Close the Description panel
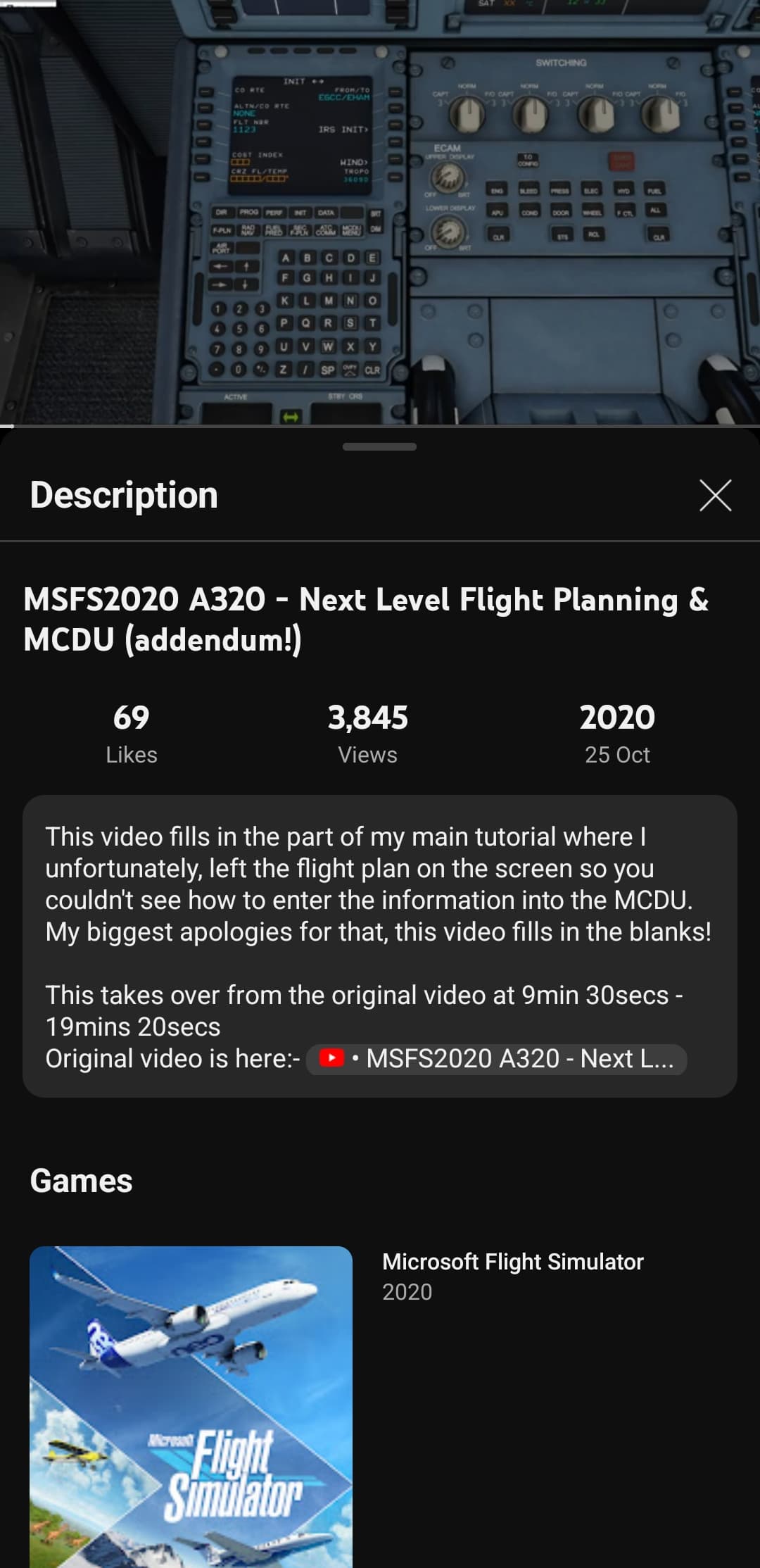Image resolution: width=760 pixels, height=1568 pixels. [715, 495]
